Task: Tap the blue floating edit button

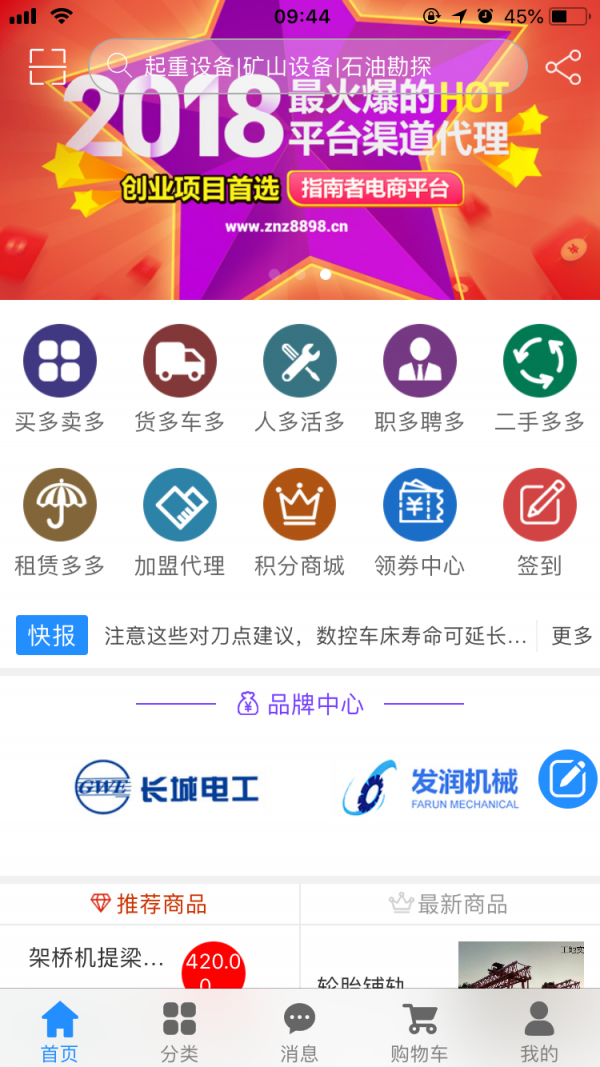Action: click(567, 779)
